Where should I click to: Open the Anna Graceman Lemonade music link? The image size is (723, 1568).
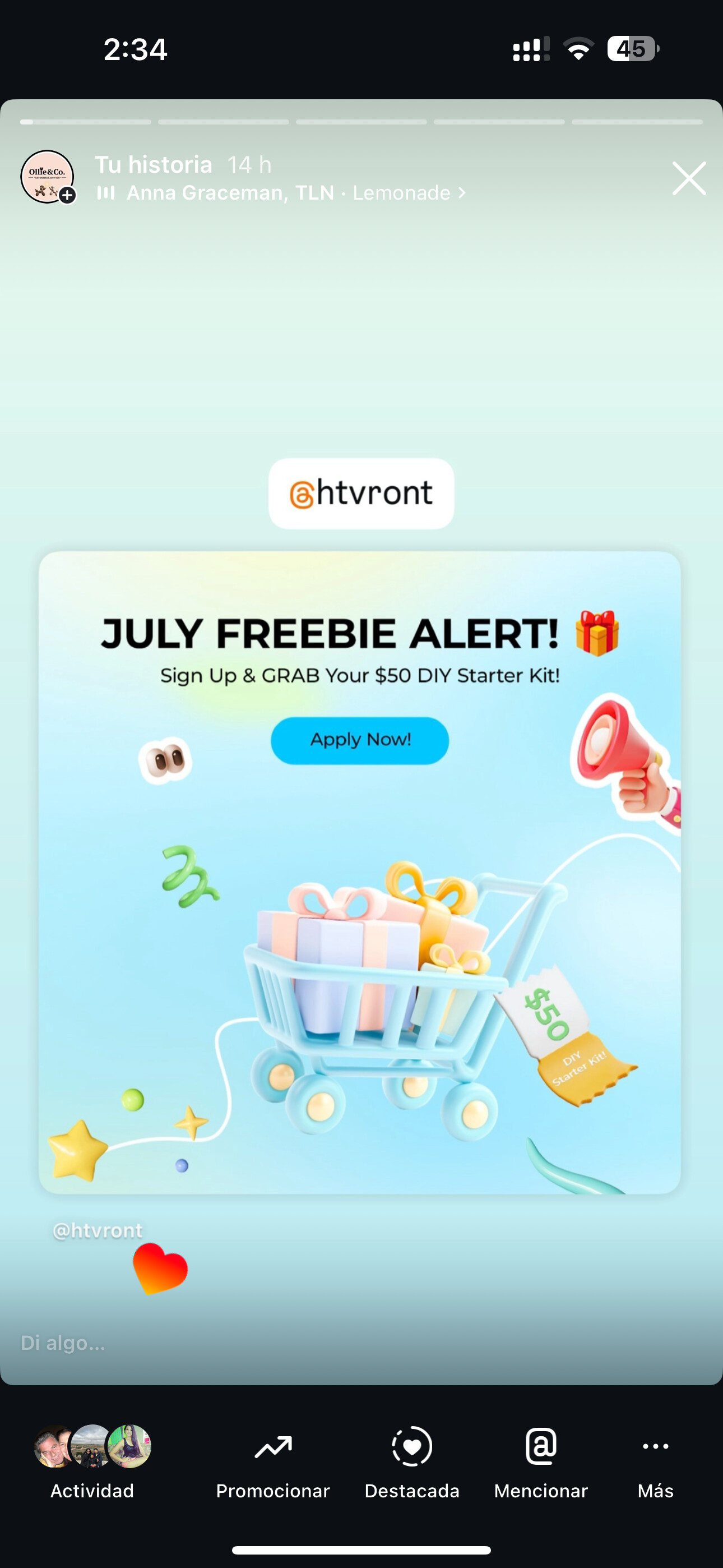point(282,193)
